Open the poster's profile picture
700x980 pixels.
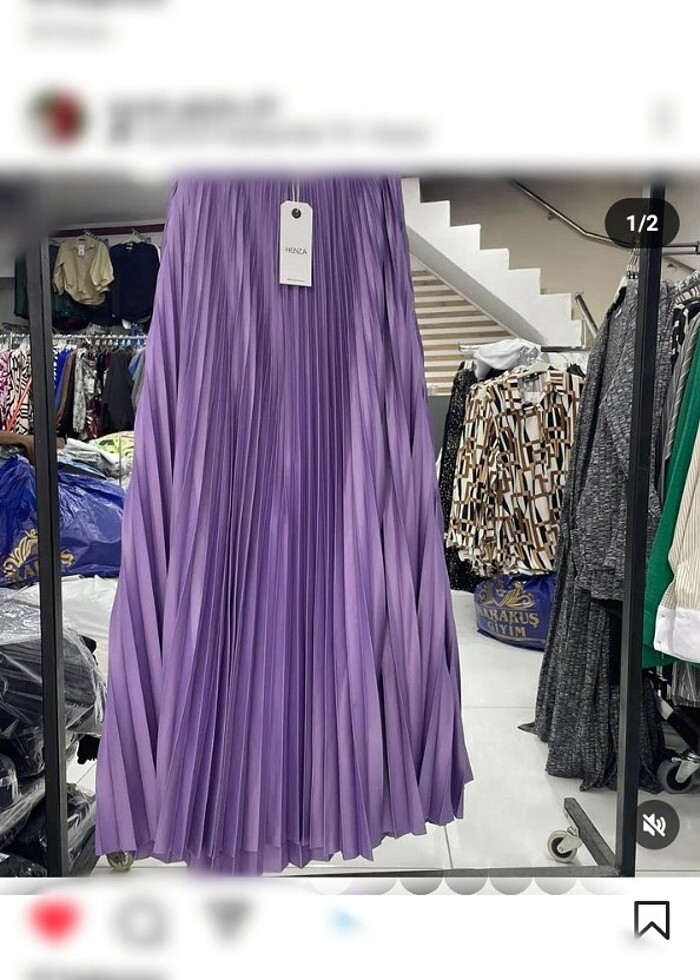(x=57, y=118)
